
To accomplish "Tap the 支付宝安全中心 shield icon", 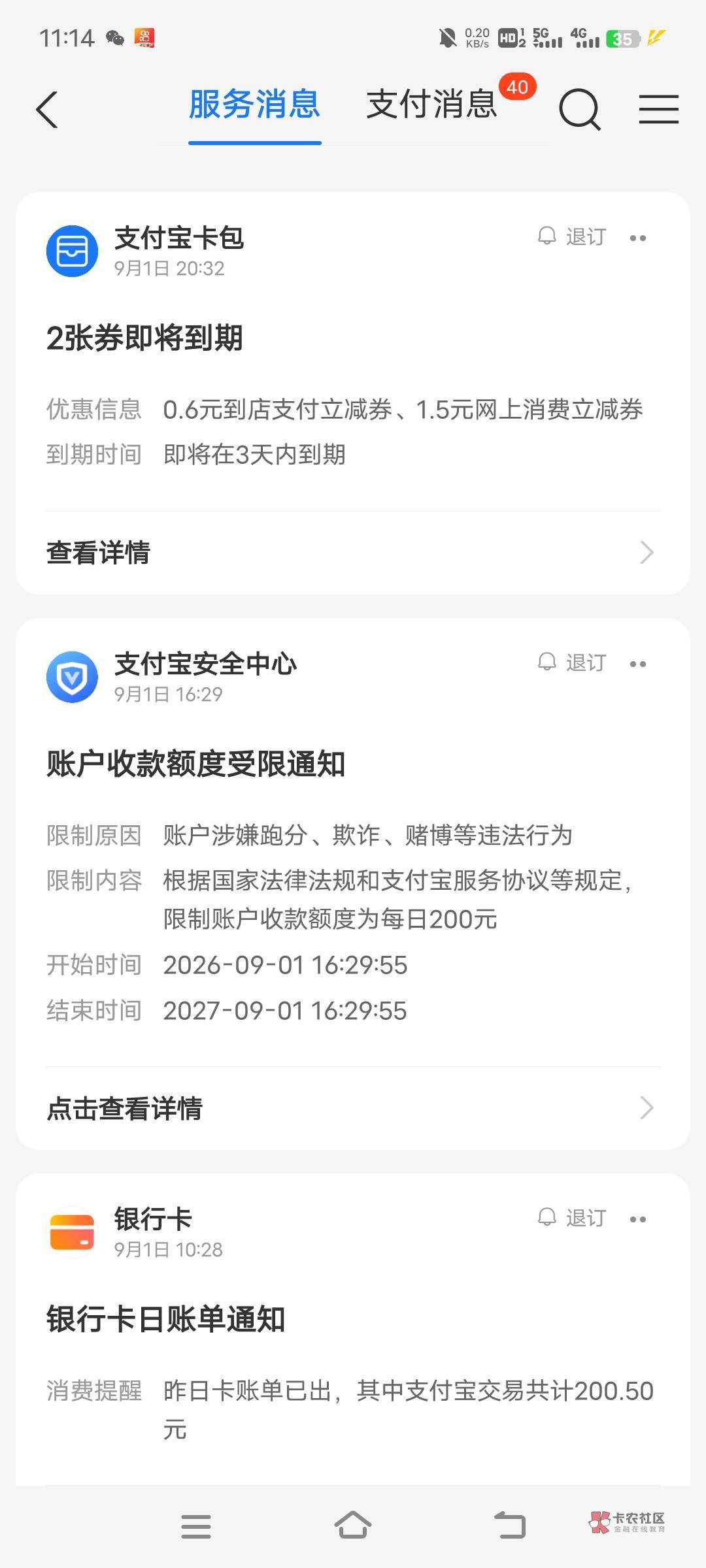I will 72,677.
